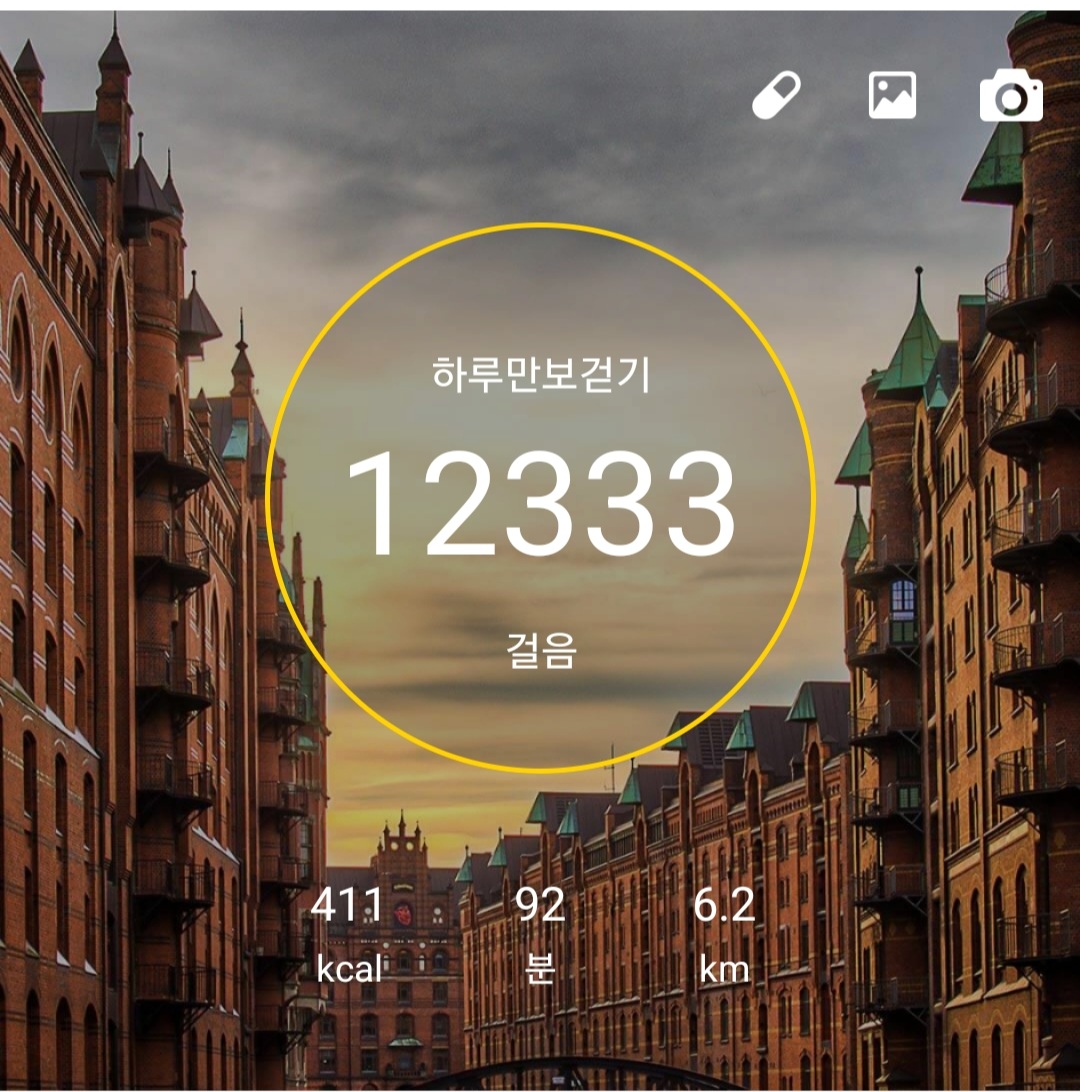The height and width of the screenshot is (1092, 1080).
Task: Tap the pill-shaped style icon
Action: click(x=777, y=96)
